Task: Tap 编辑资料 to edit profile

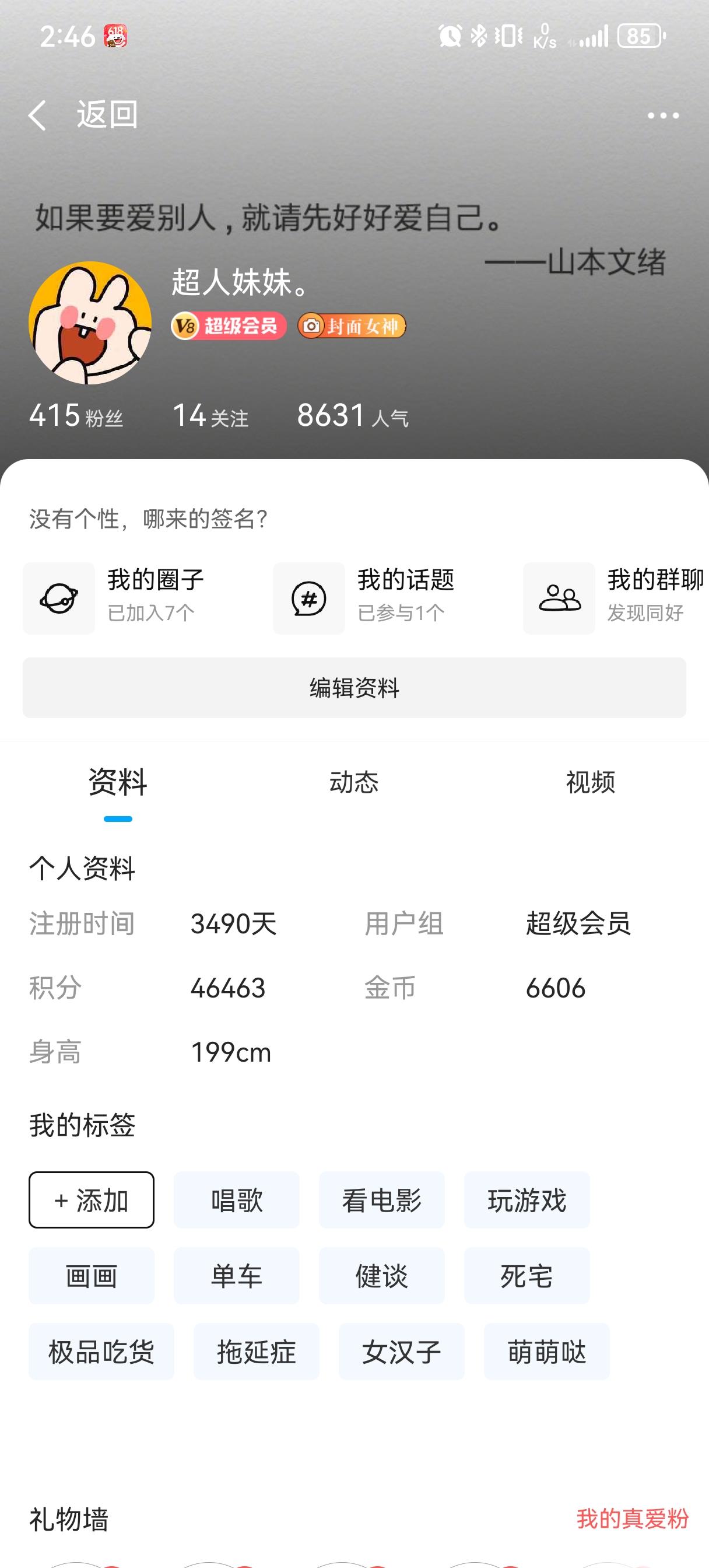Action: pos(354,688)
